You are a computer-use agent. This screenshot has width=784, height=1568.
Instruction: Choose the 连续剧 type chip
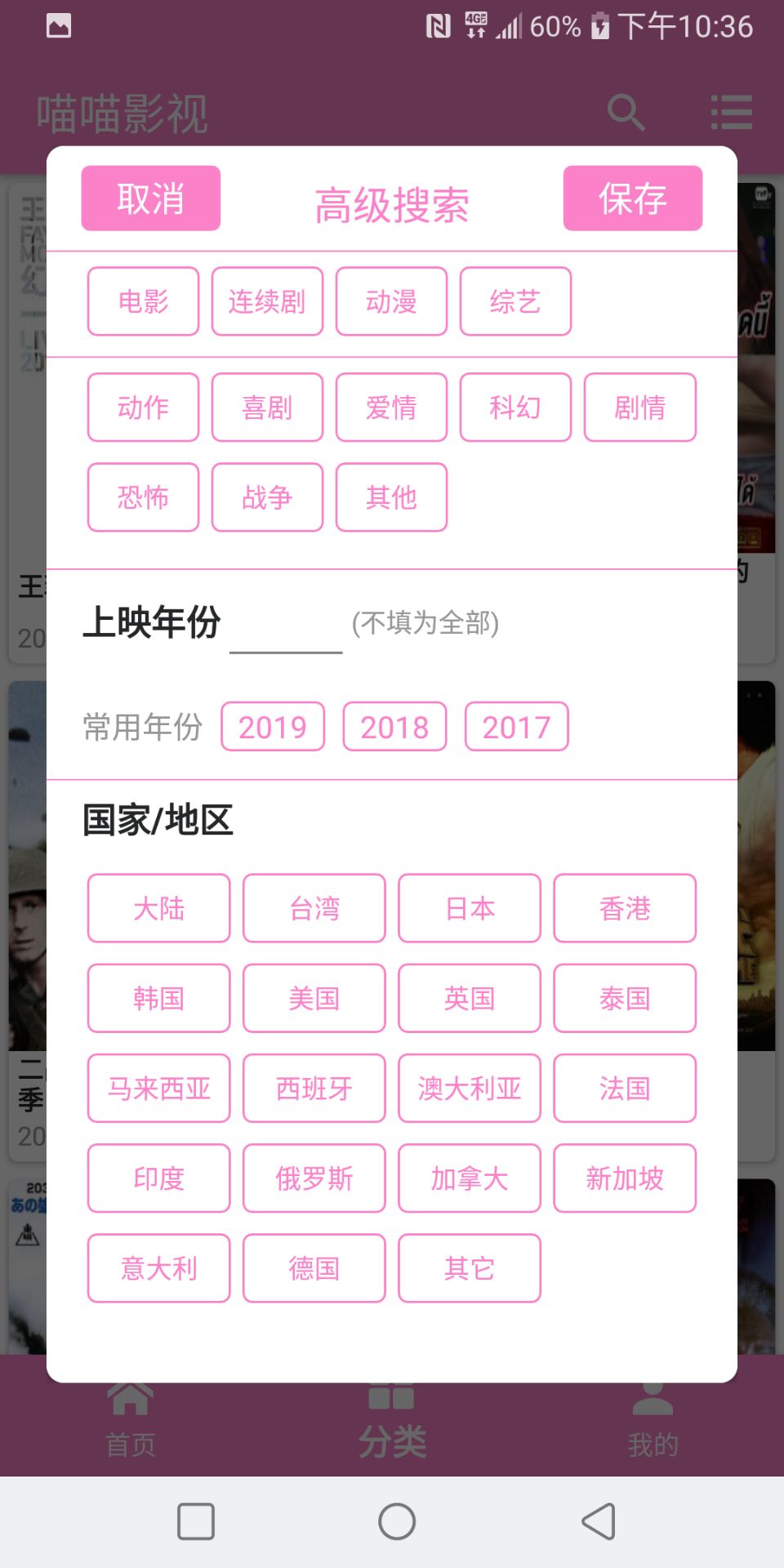click(x=267, y=301)
